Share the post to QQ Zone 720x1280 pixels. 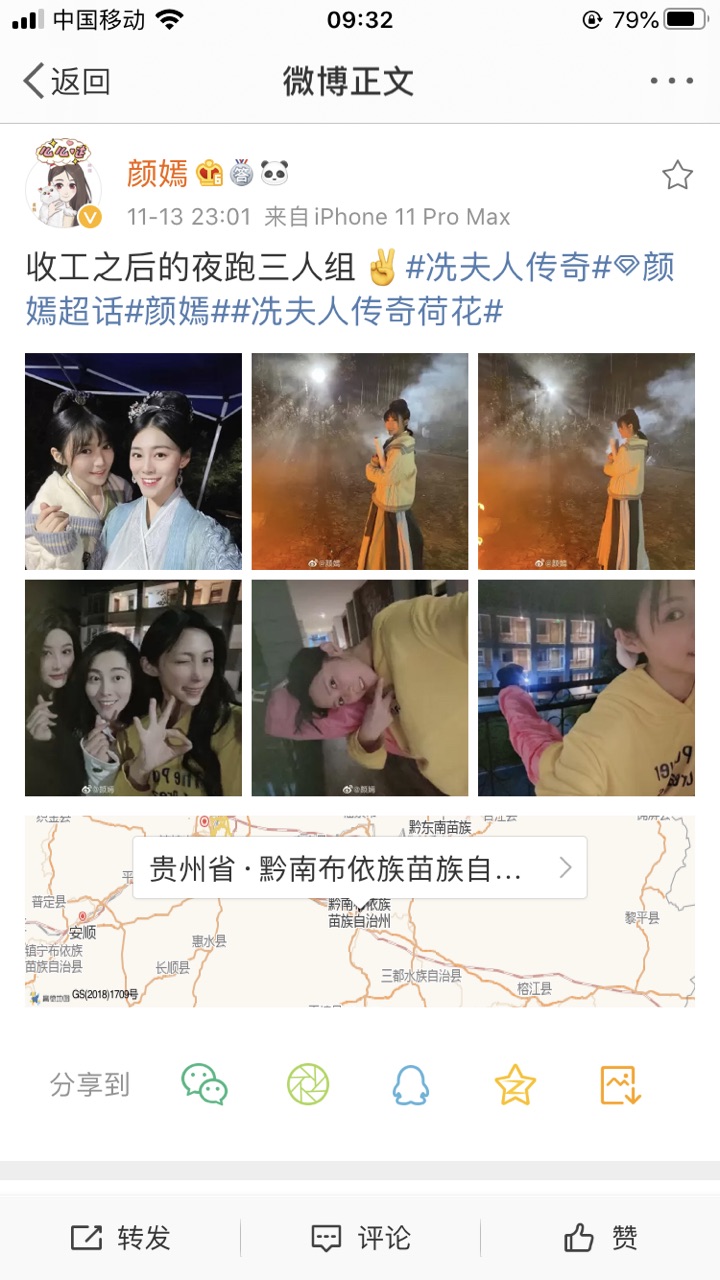click(x=515, y=1085)
